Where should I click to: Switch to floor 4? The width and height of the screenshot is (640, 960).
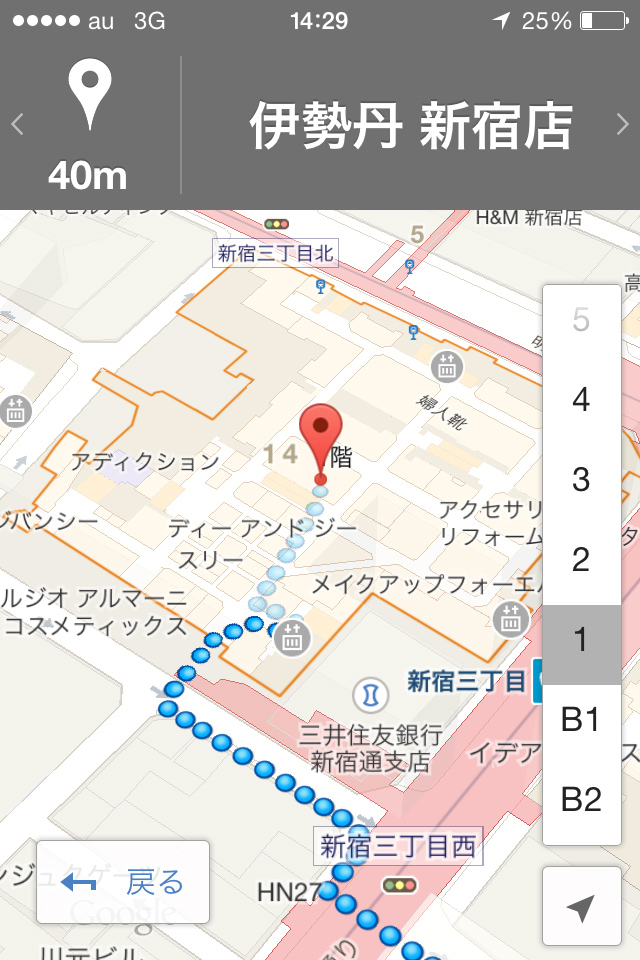[x=581, y=400]
